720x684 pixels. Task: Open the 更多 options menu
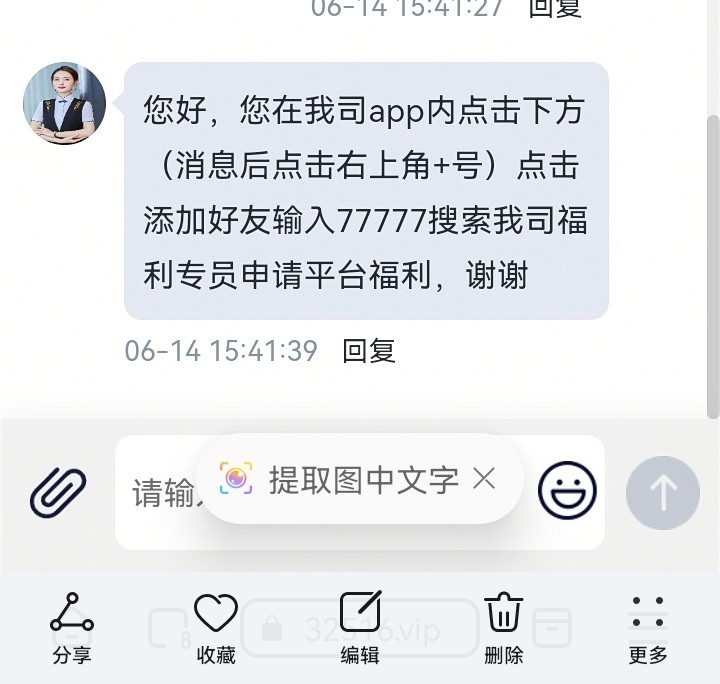(x=648, y=628)
